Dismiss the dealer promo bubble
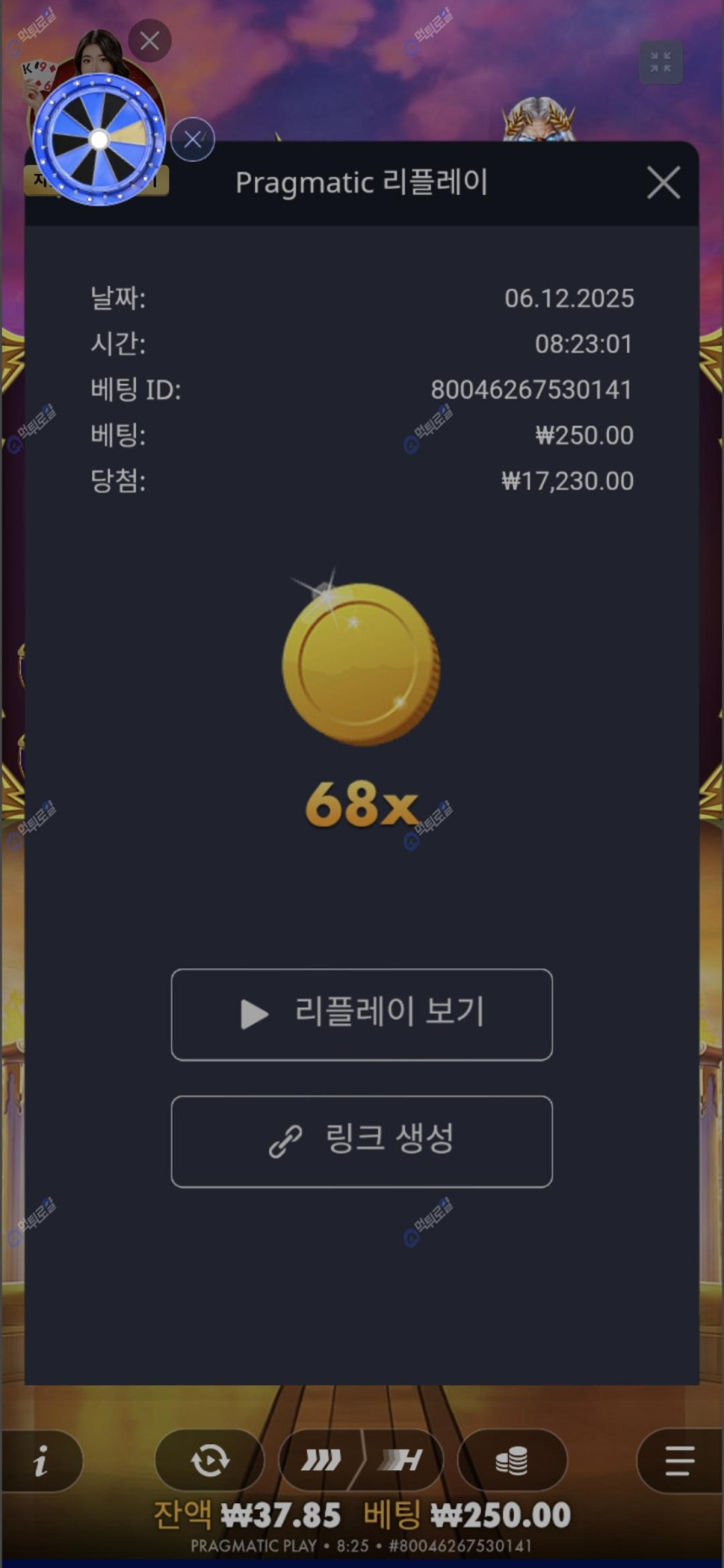This screenshot has height=1568, width=724. point(150,41)
